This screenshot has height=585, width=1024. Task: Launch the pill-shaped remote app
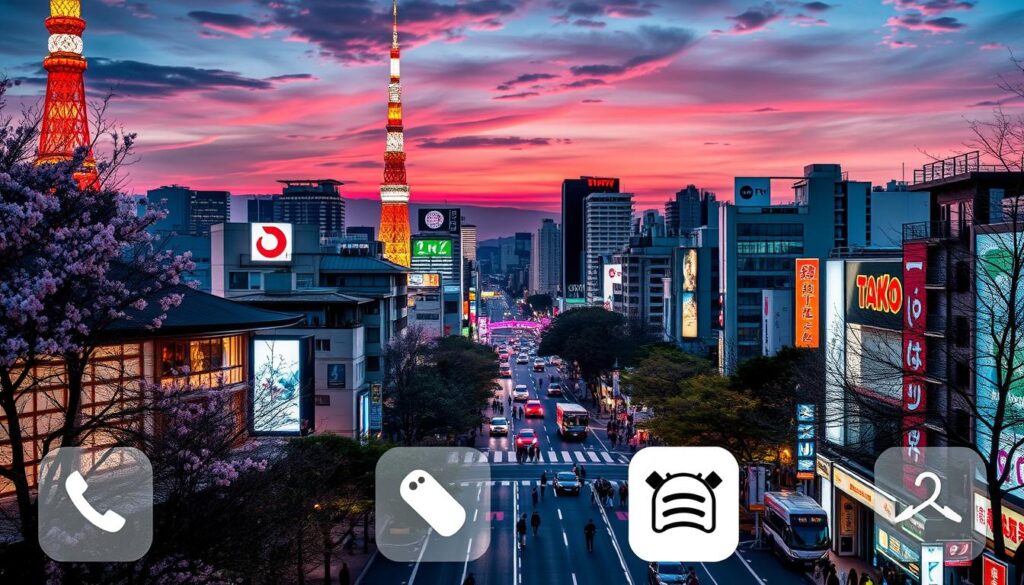[x=432, y=503]
